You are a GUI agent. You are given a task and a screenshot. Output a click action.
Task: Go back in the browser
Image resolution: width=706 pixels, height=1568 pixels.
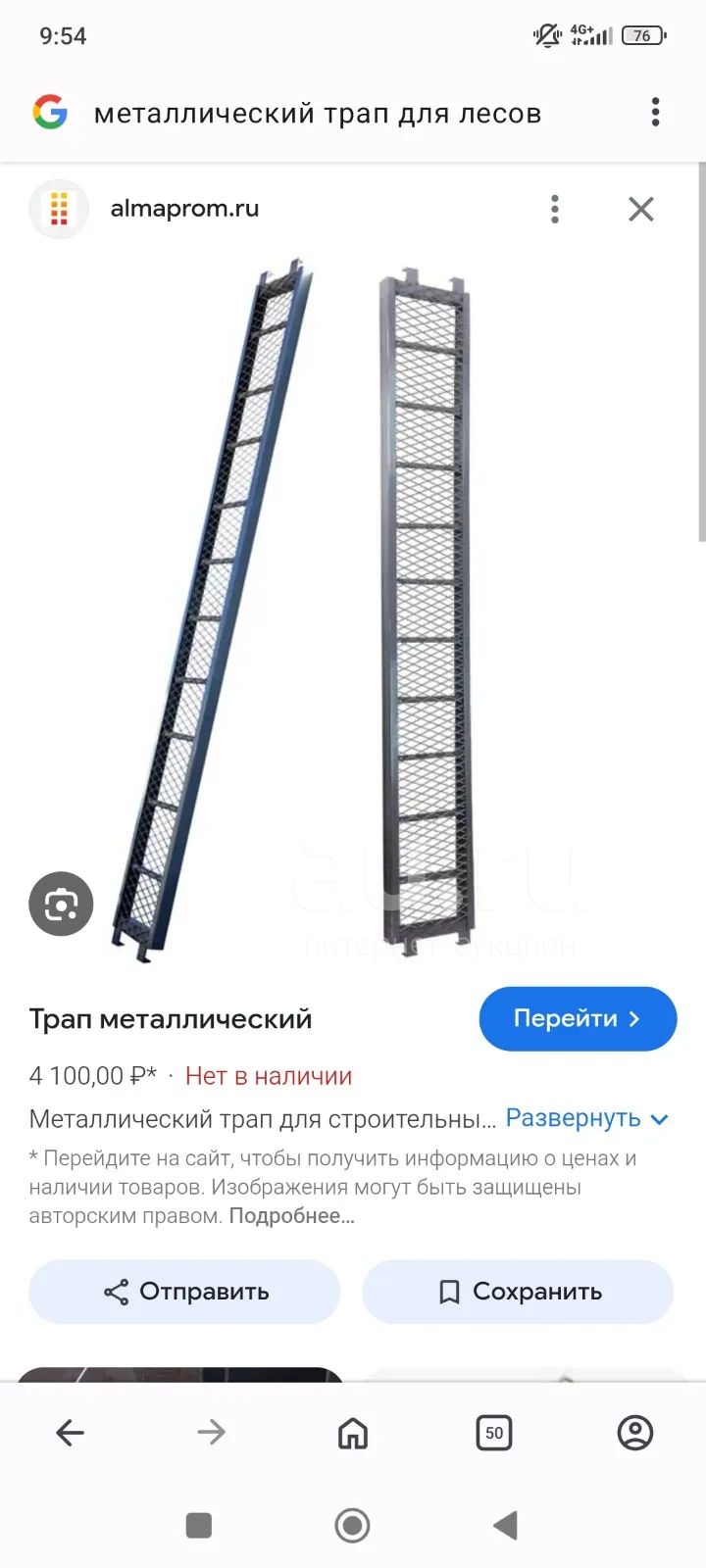click(70, 1433)
